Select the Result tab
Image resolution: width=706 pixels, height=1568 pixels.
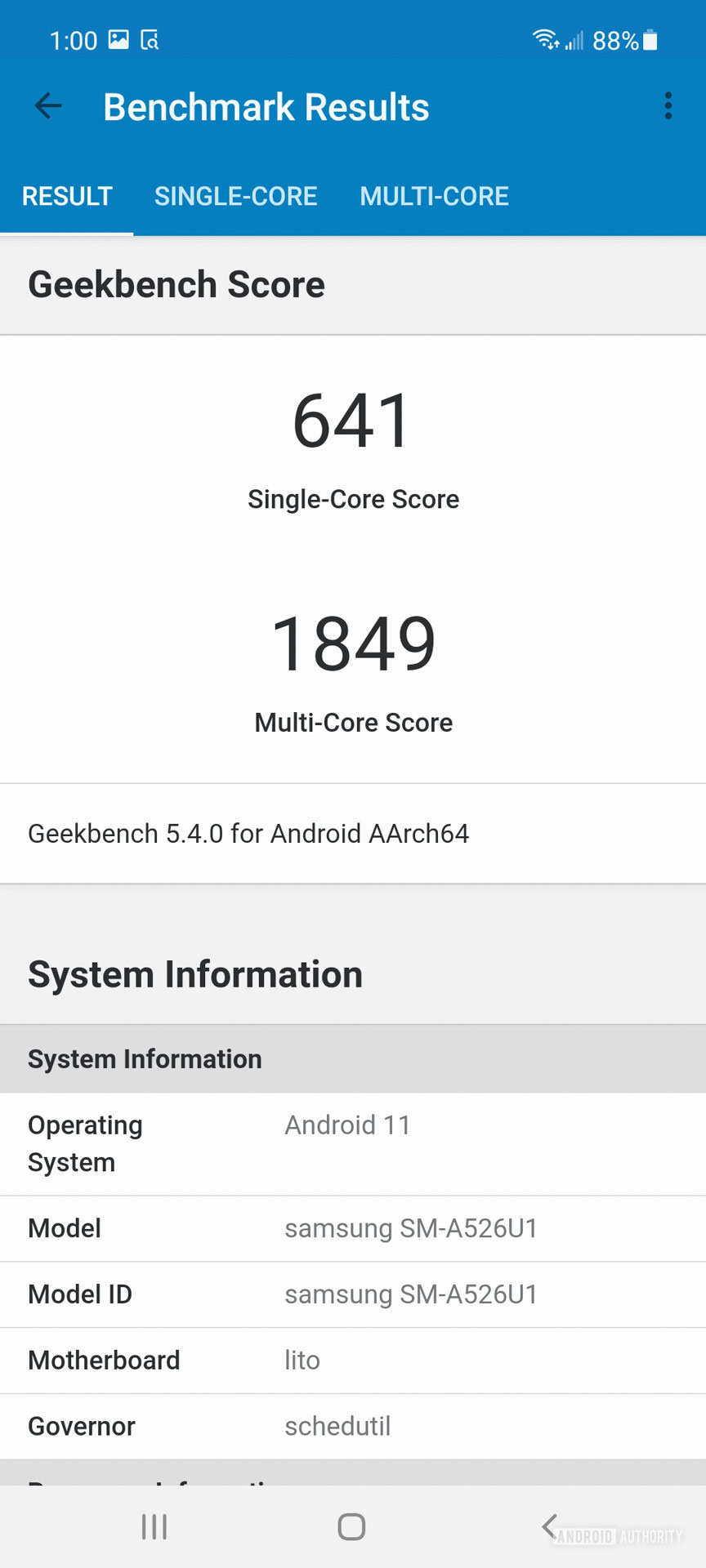(x=67, y=197)
